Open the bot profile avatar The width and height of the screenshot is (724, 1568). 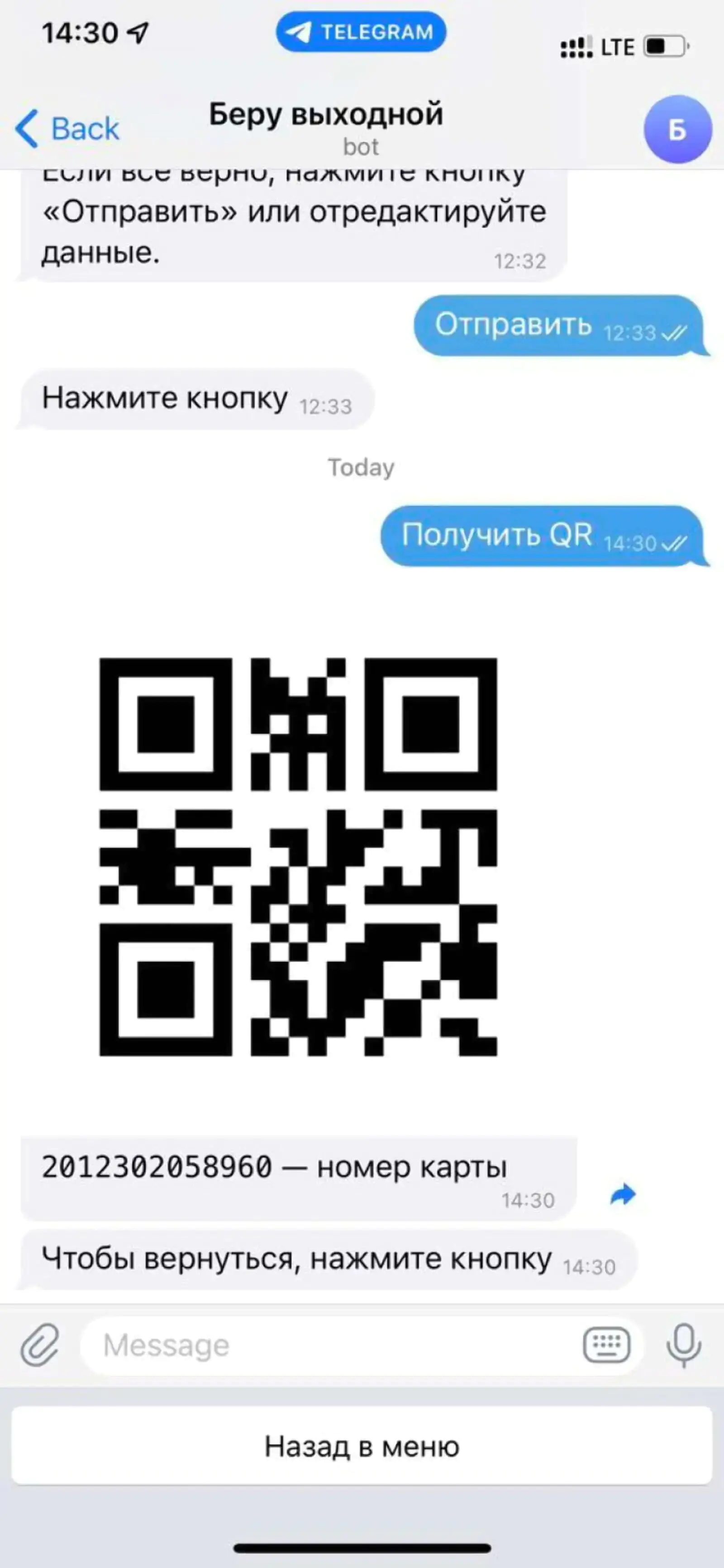[677, 129]
